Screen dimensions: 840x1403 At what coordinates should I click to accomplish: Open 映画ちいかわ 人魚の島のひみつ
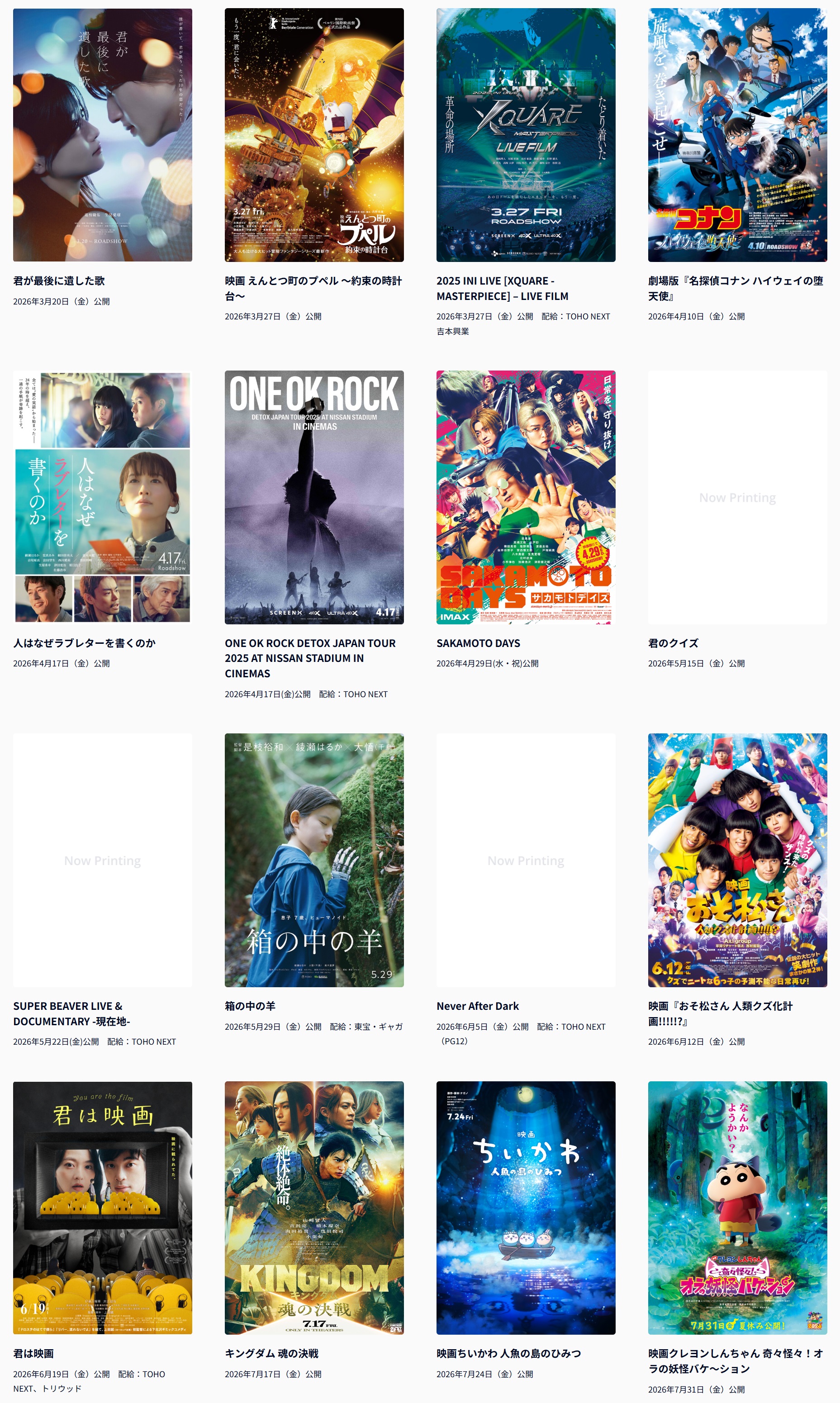[x=526, y=1207]
